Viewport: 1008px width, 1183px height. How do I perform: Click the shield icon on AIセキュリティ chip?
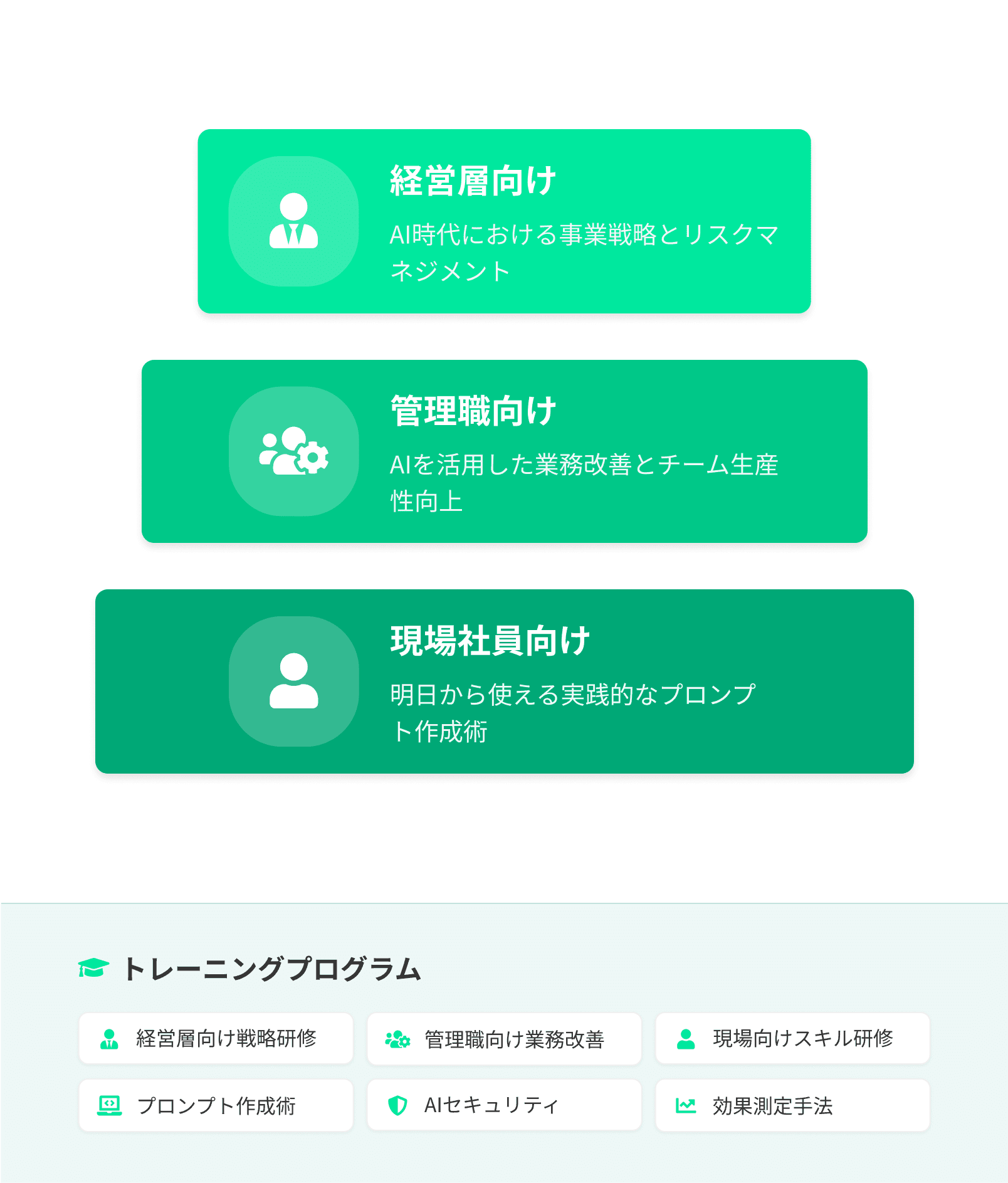tap(398, 1105)
